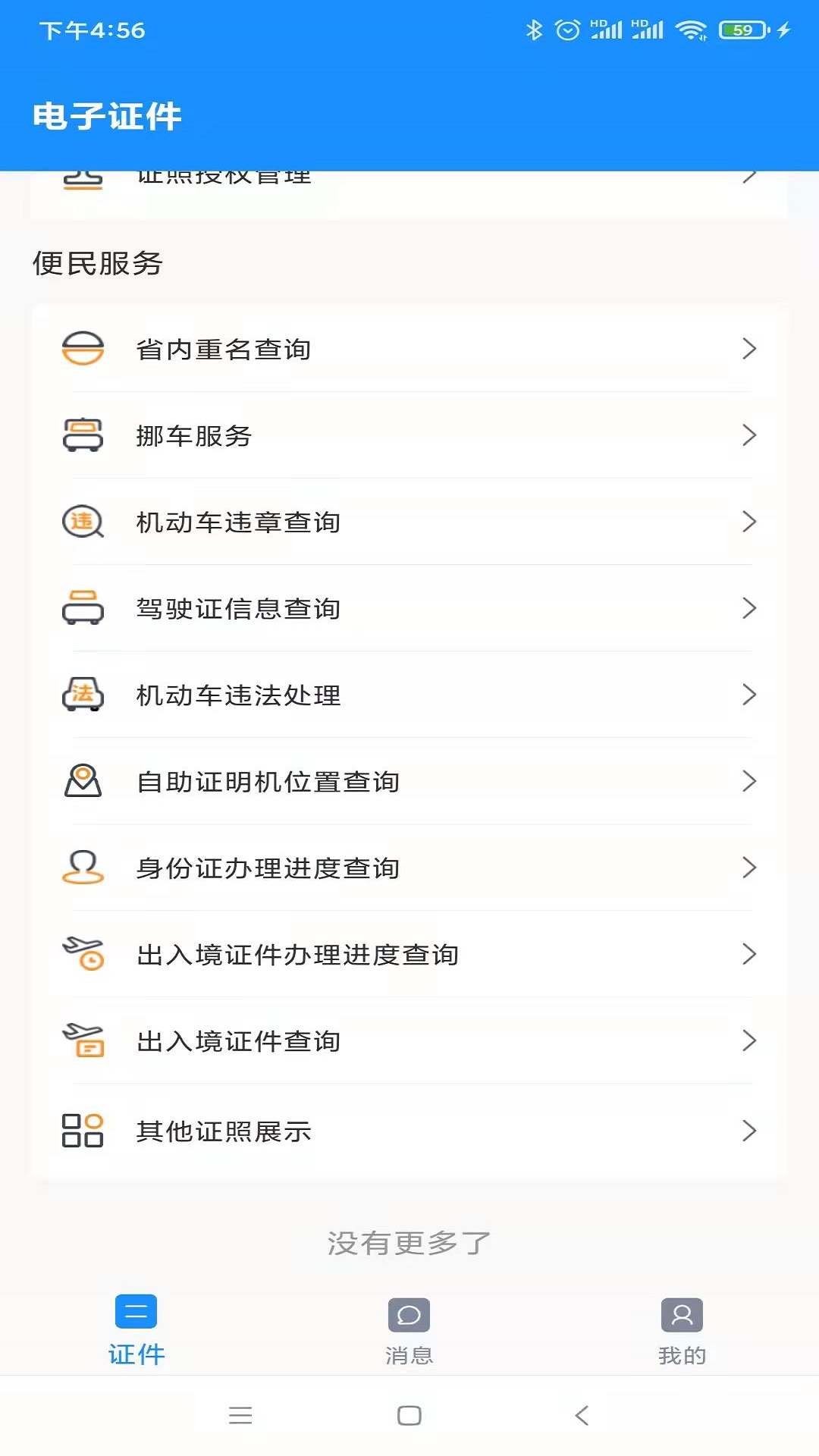Select the 机动车违法处理 法 car icon
This screenshot has height=1456, width=819.
coord(83,695)
